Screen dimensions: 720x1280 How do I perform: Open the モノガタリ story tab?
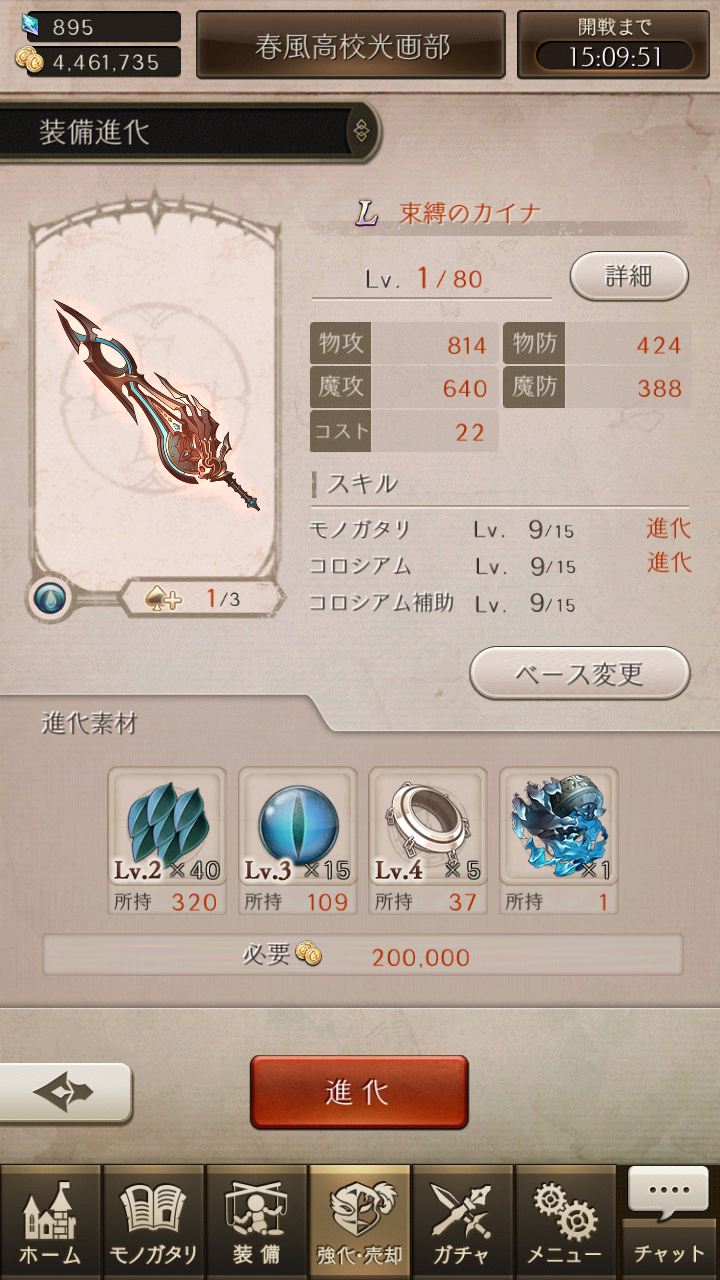[x=154, y=1222]
